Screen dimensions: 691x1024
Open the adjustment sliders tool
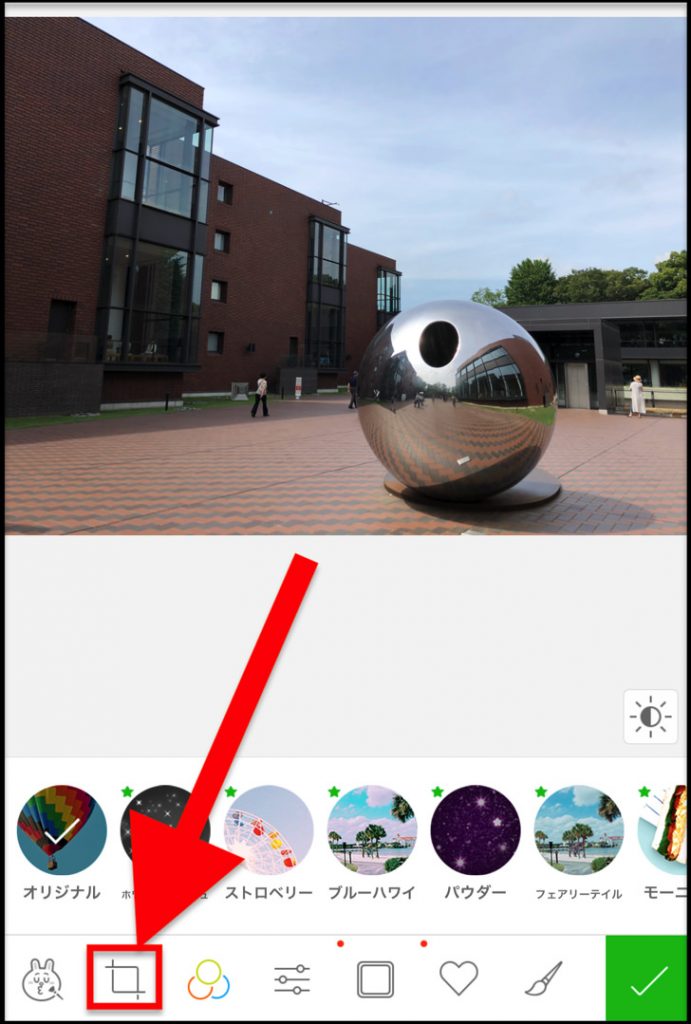coord(292,979)
